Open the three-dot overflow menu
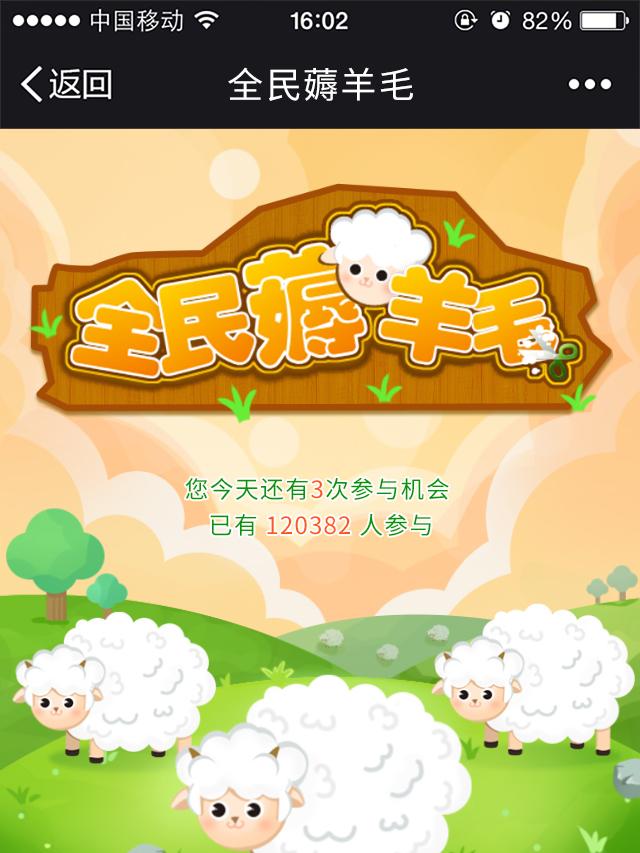Image resolution: width=640 pixels, height=853 pixels. click(589, 85)
